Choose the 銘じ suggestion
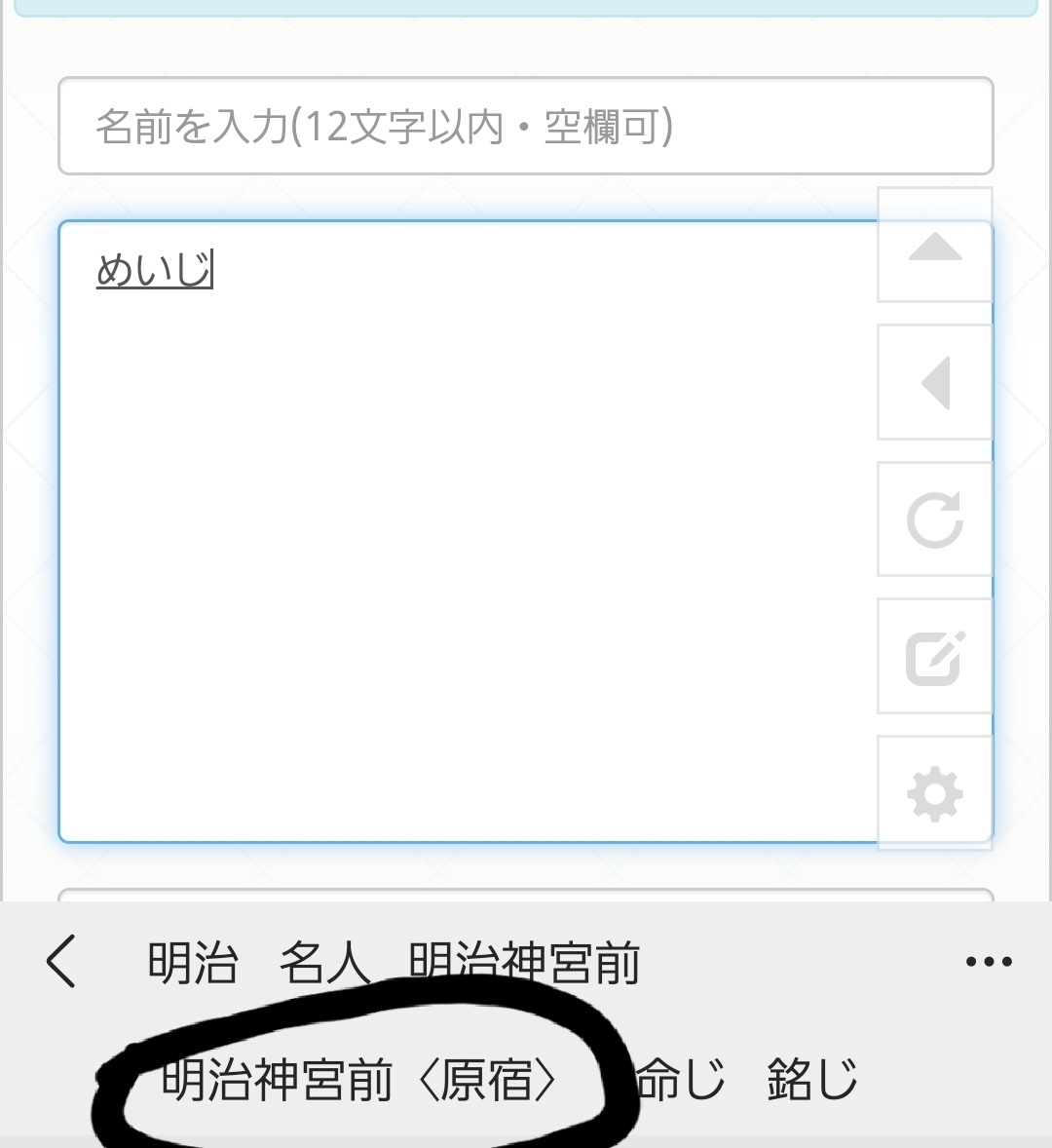The height and width of the screenshot is (1148, 1052). tap(811, 1080)
